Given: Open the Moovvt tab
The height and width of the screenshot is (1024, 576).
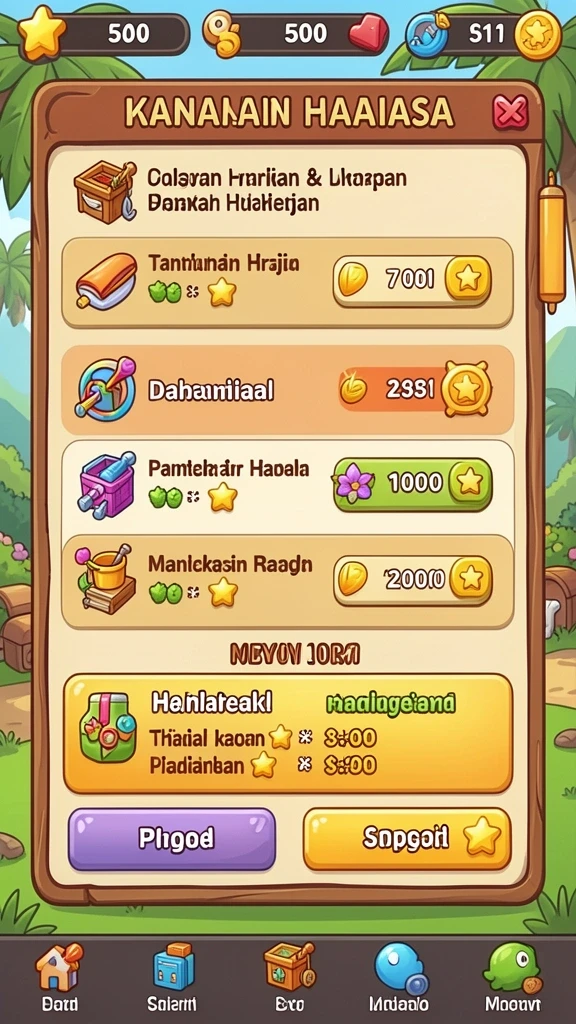Looking at the screenshot, I should click(x=513, y=975).
